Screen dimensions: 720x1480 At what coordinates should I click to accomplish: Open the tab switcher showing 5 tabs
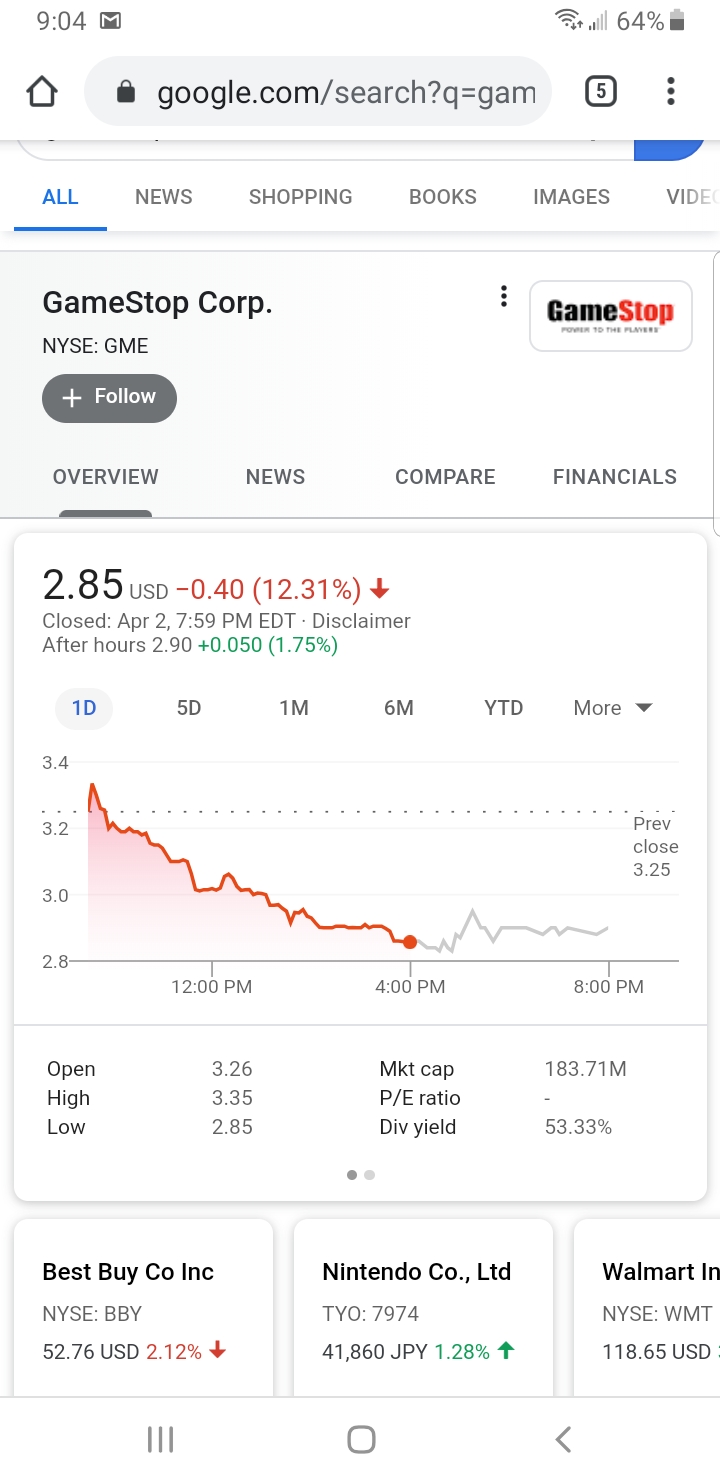point(601,91)
